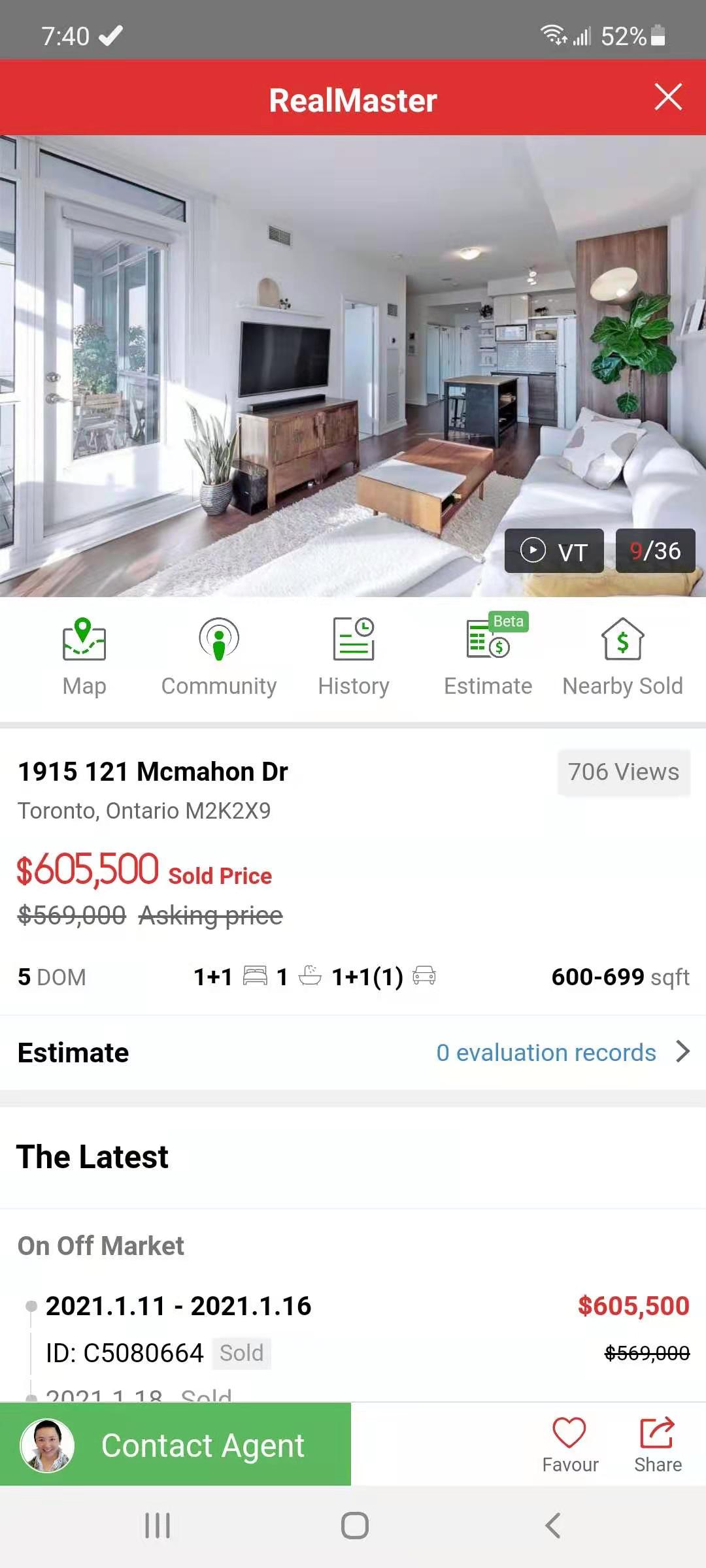Tap the Contact Agent button

175,1445
